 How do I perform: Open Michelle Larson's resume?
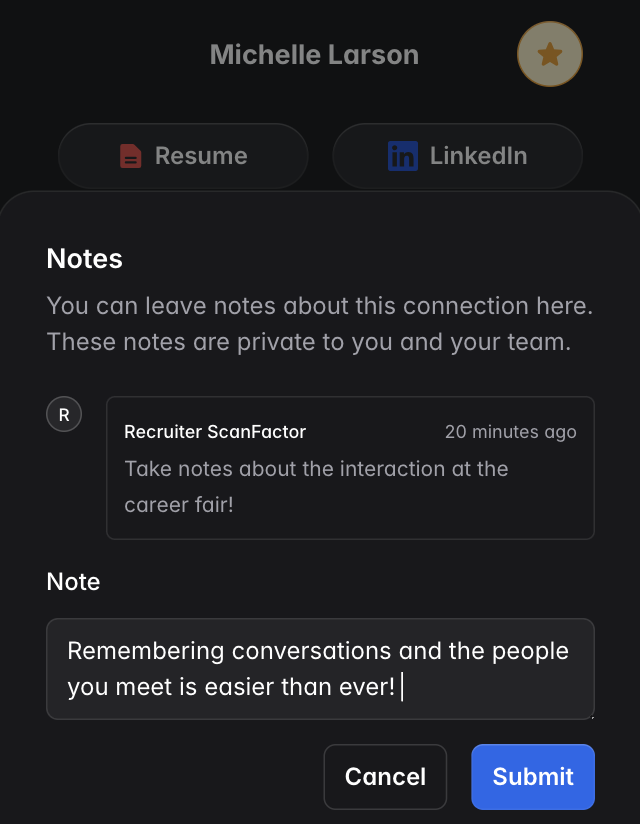(183, 156)
